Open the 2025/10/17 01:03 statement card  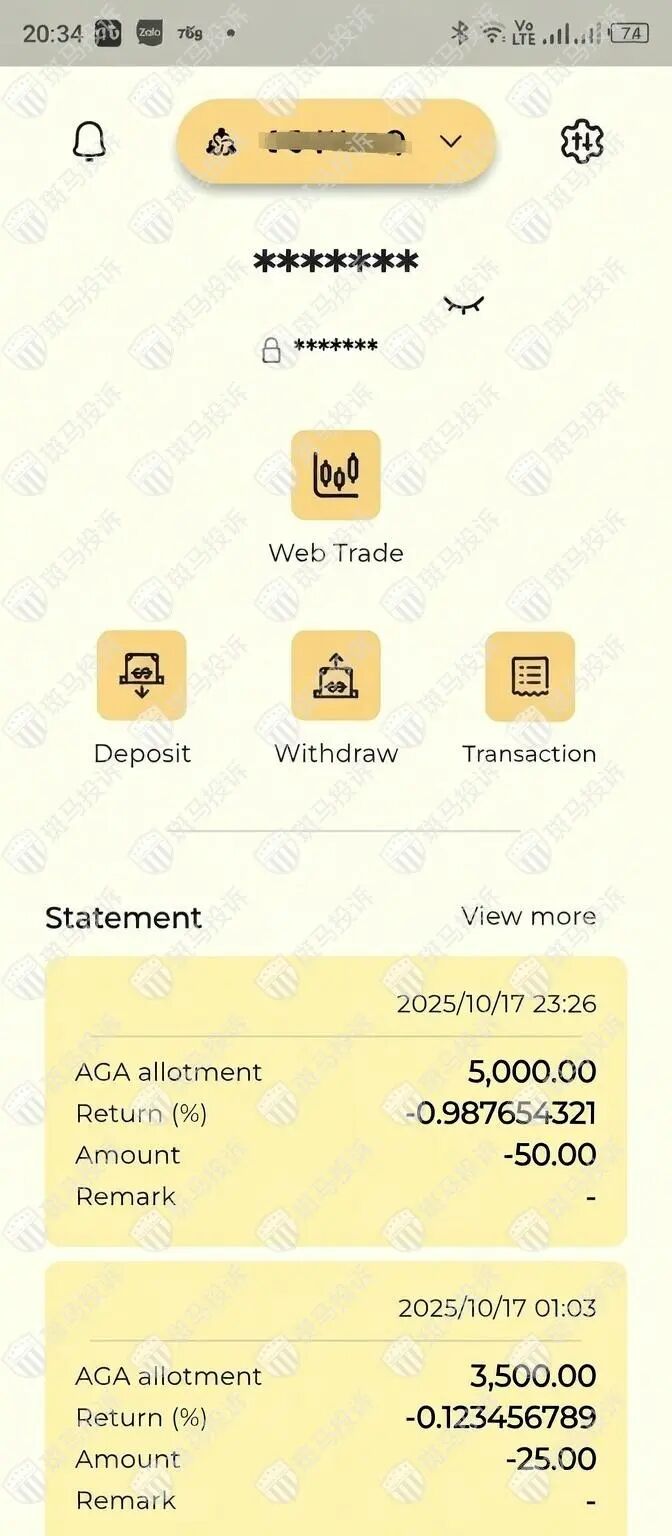336,1400
